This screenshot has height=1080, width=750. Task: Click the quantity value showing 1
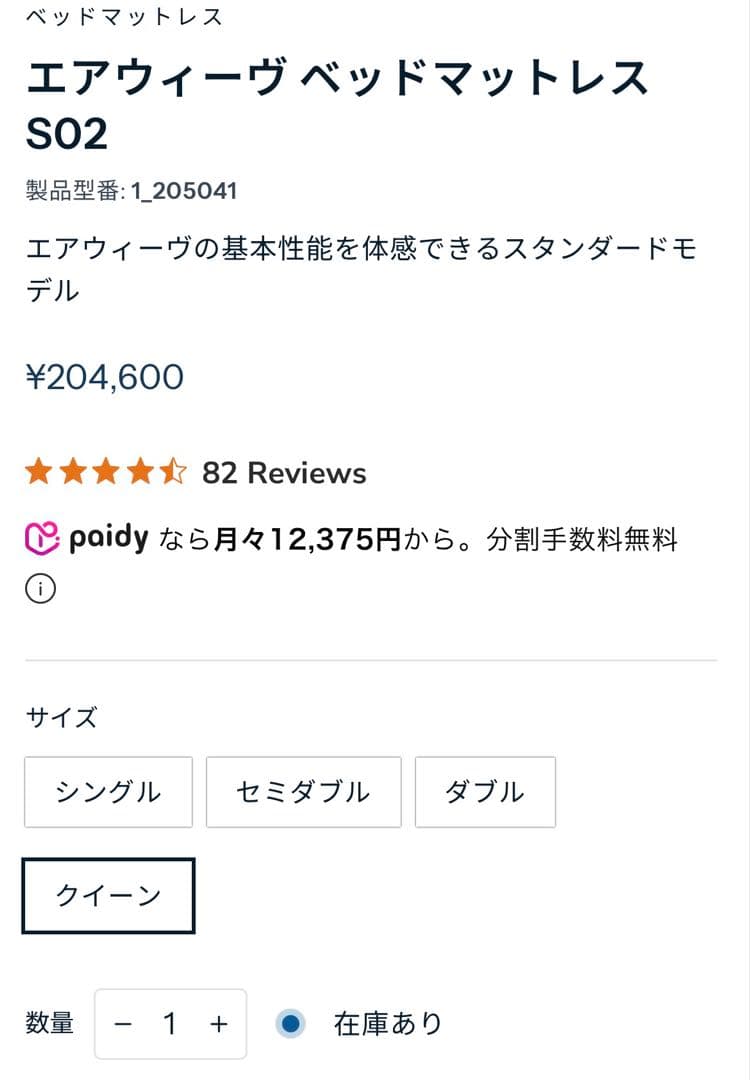(170, 1023)
